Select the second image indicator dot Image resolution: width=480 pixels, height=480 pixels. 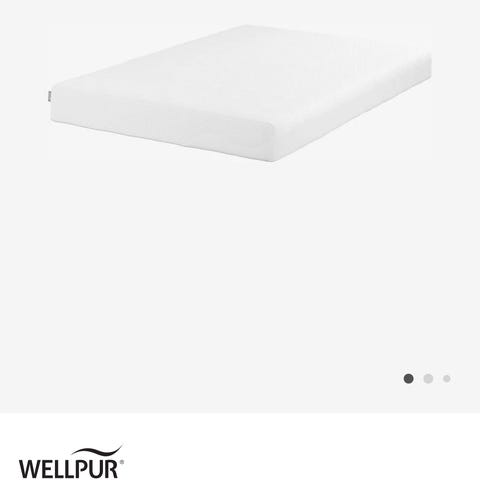tap(428, 379)
